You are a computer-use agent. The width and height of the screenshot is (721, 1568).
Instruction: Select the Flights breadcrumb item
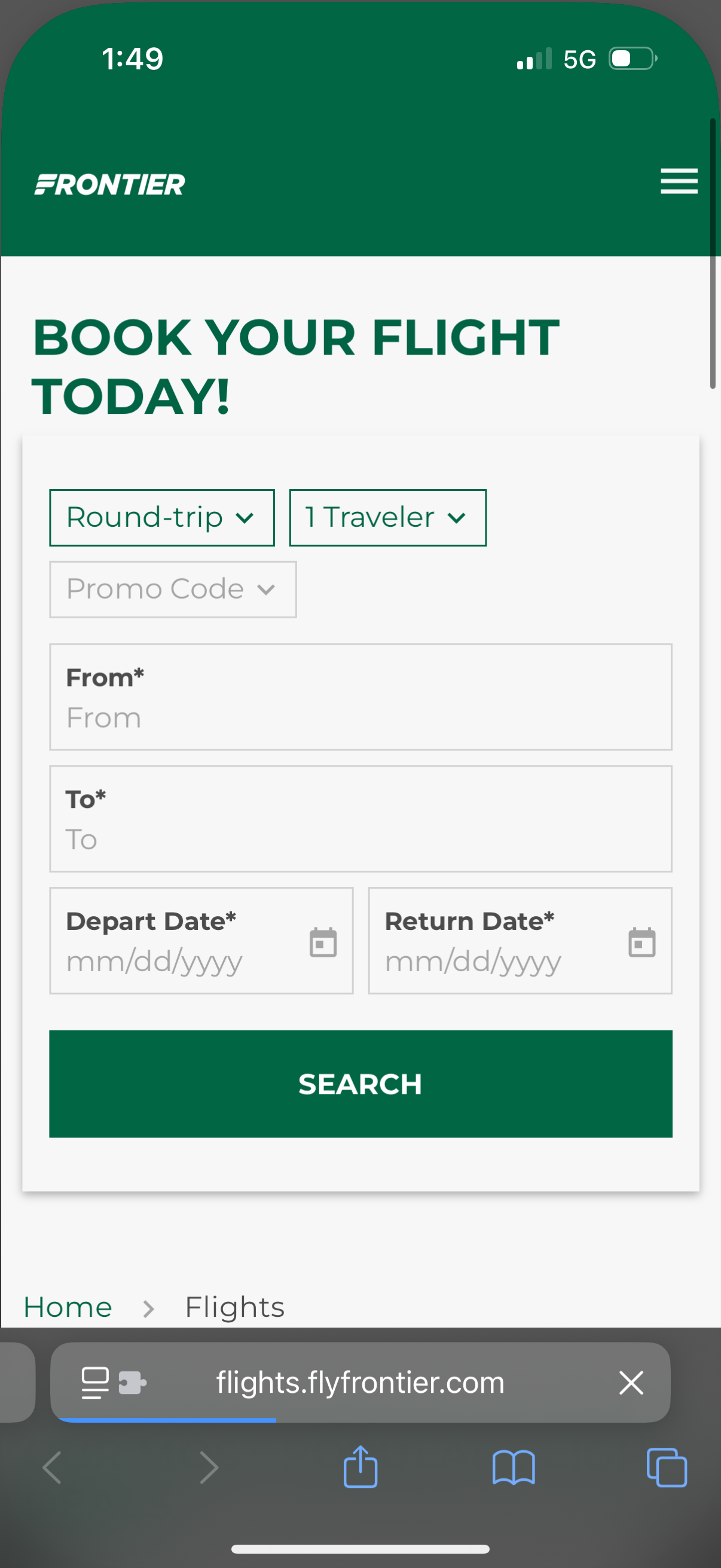[234, 1306]
